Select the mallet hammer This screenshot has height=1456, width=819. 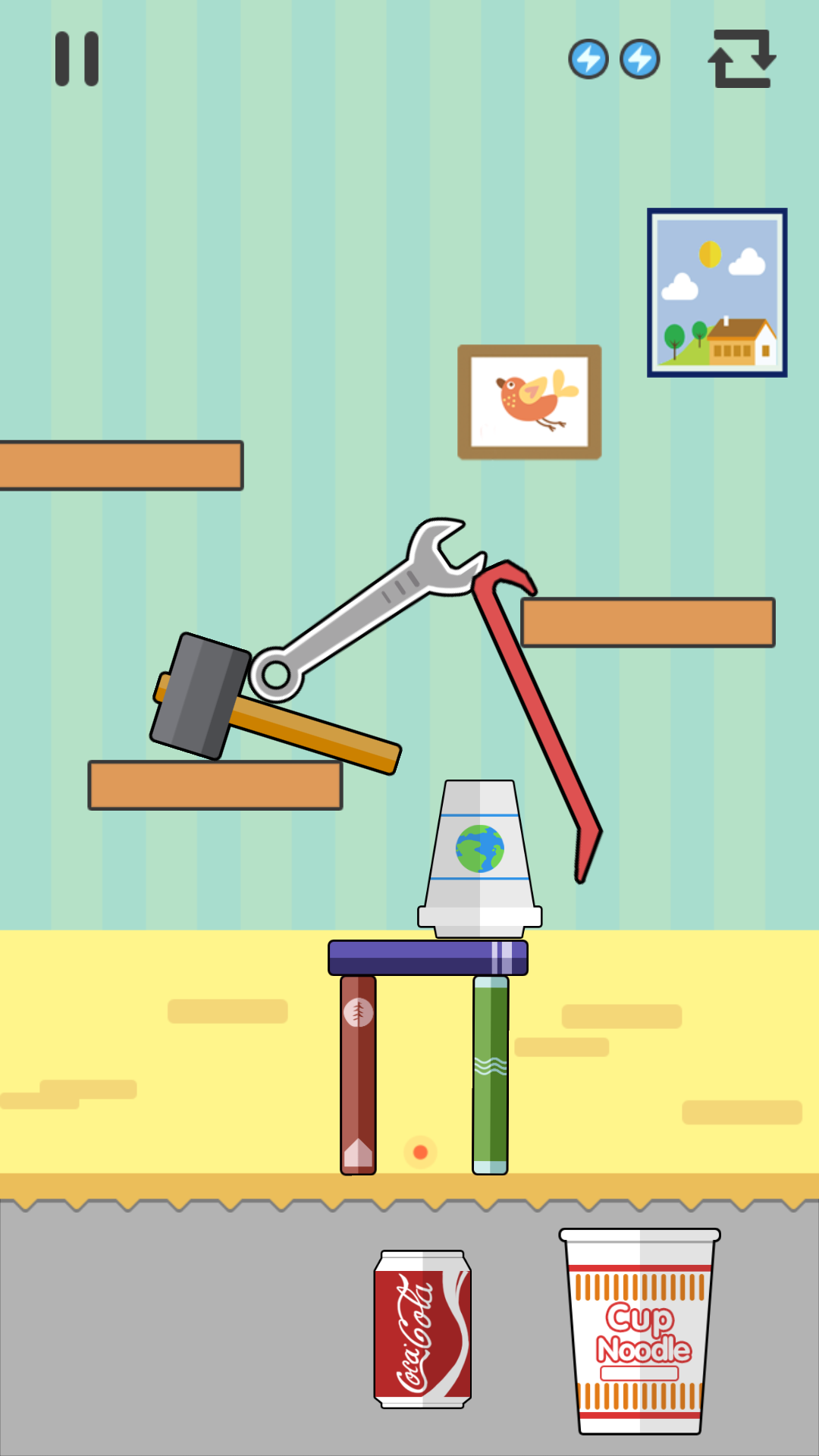(199, 698)
